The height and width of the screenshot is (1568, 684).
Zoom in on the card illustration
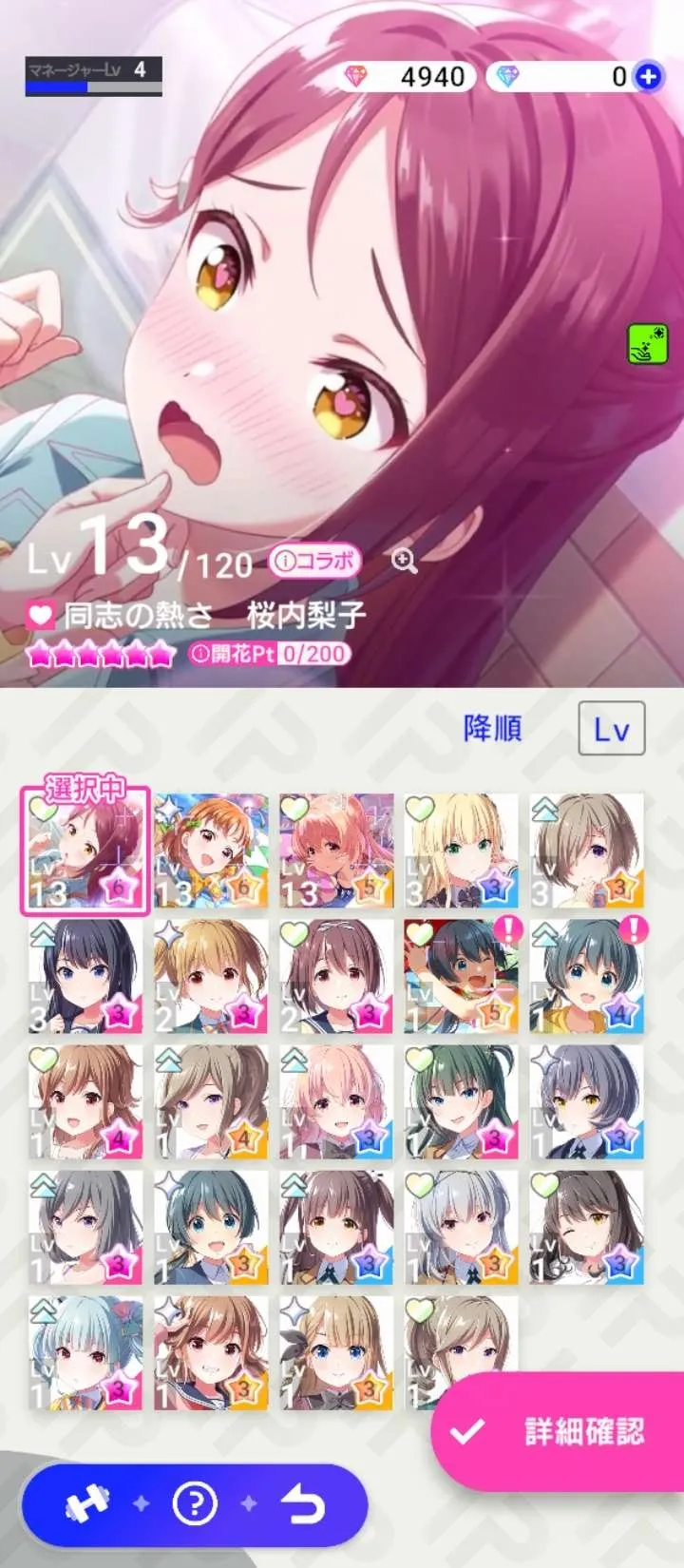405,562
